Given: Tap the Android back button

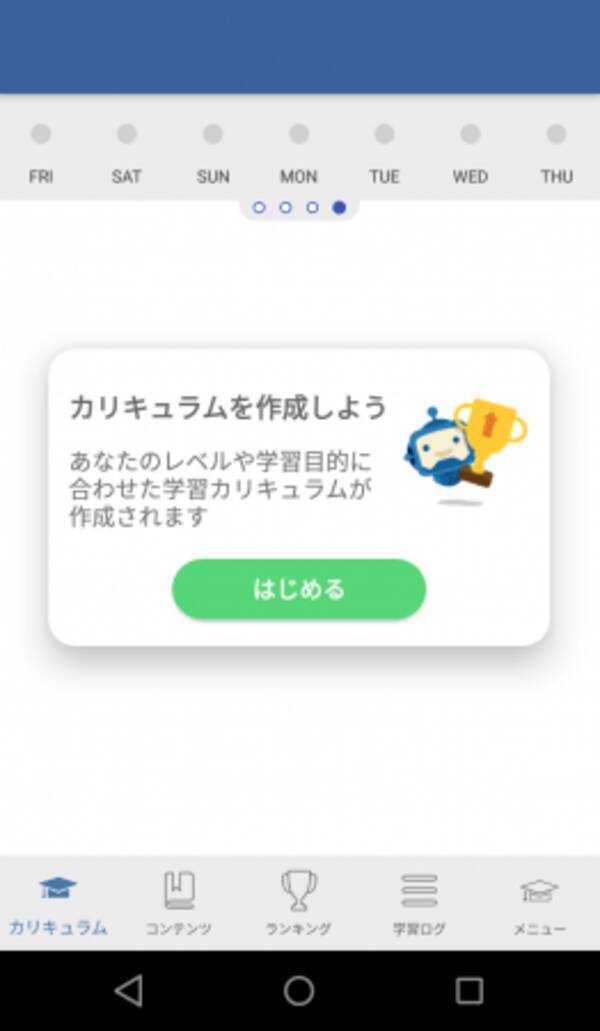Looking at the screenshot, I should pyautogui.click(x=128, y=990).
